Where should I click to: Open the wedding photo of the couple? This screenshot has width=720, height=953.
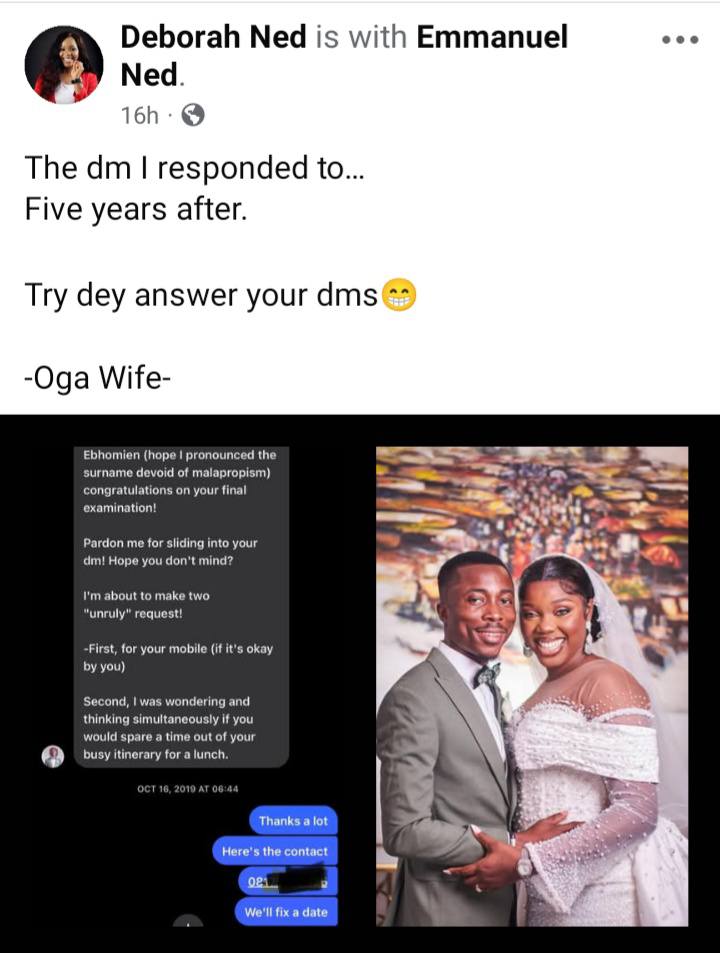click(x=532, y=685)
